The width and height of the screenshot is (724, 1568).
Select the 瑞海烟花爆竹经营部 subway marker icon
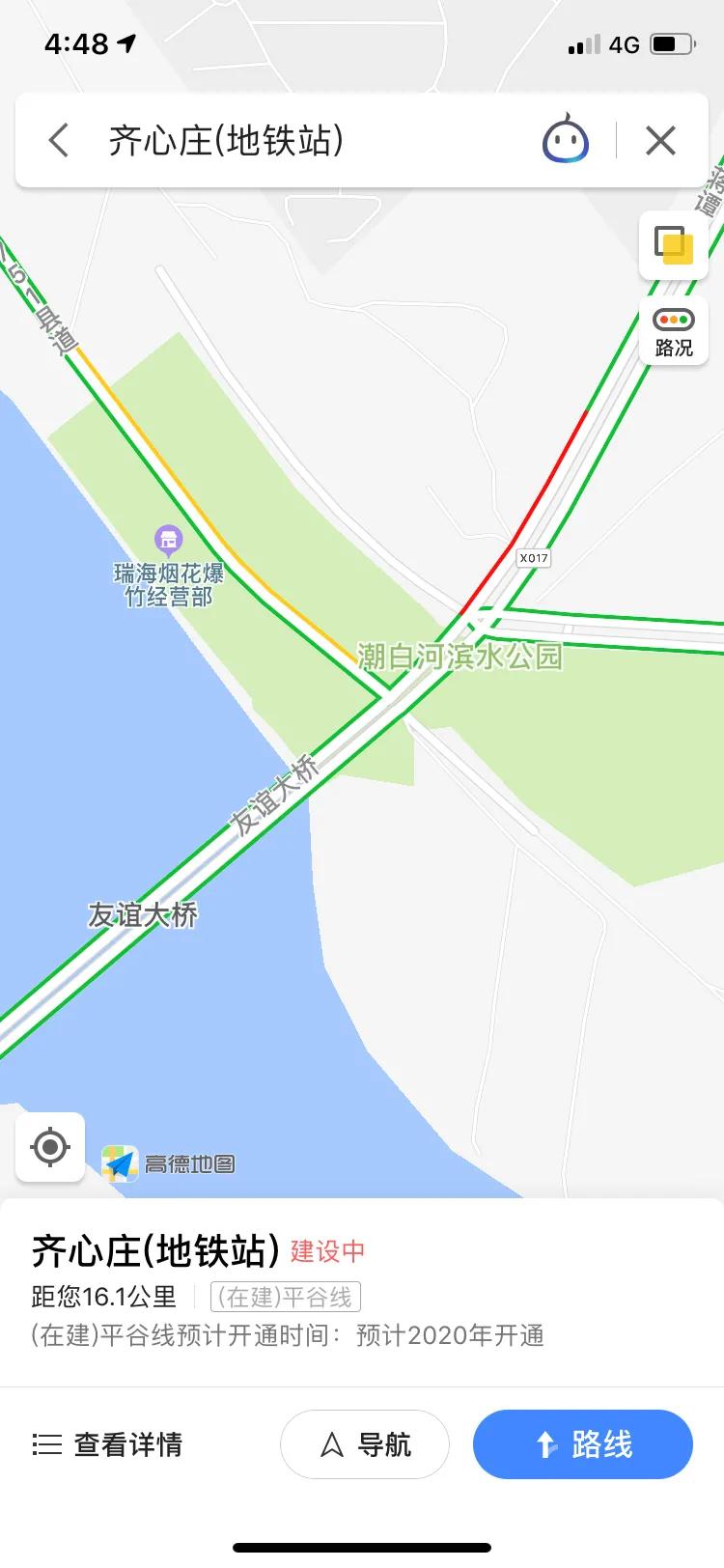[169, 541]
